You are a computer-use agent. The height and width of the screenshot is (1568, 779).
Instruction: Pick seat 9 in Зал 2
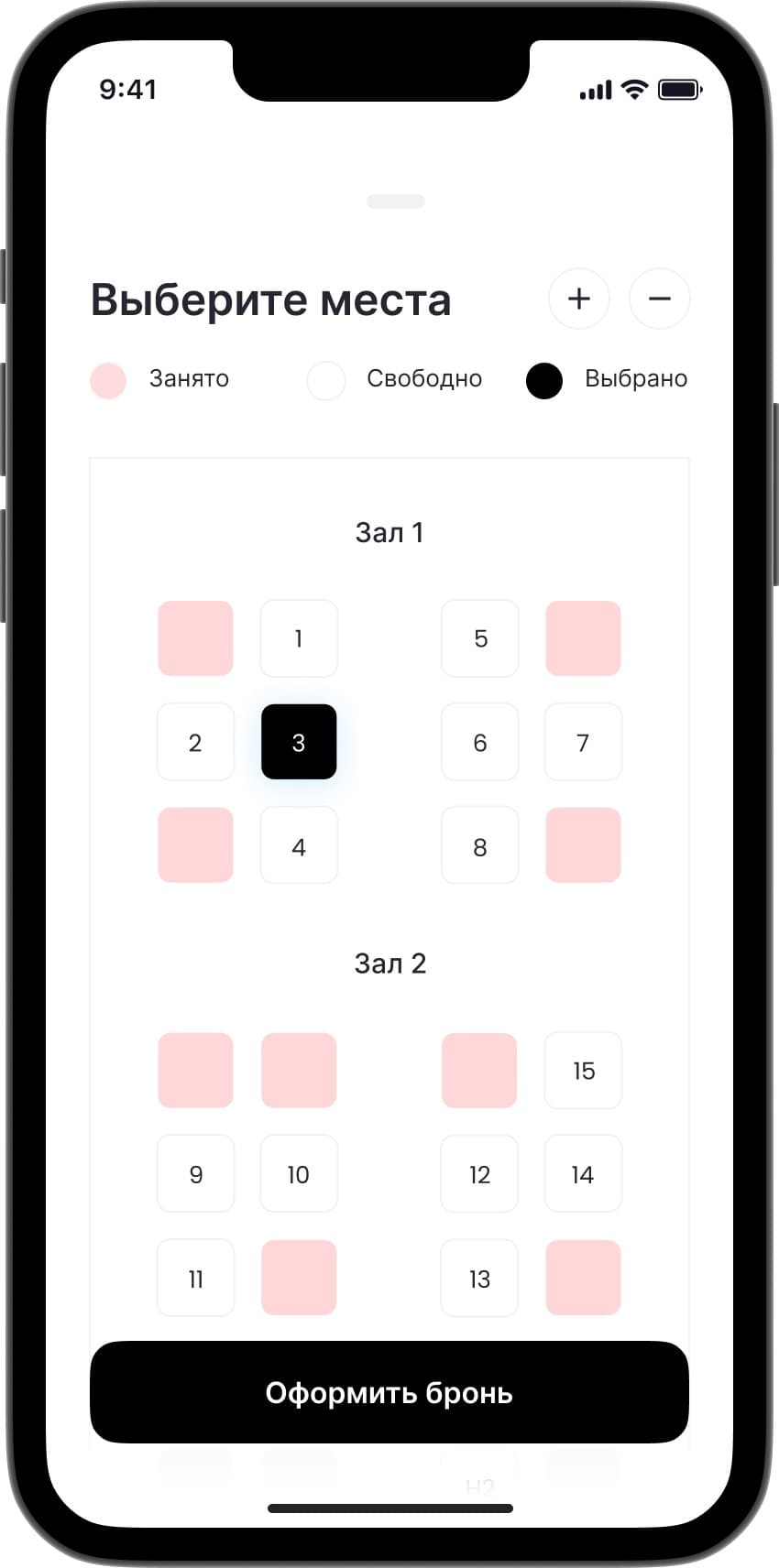pyautogui.click(x=195, y=1174)
